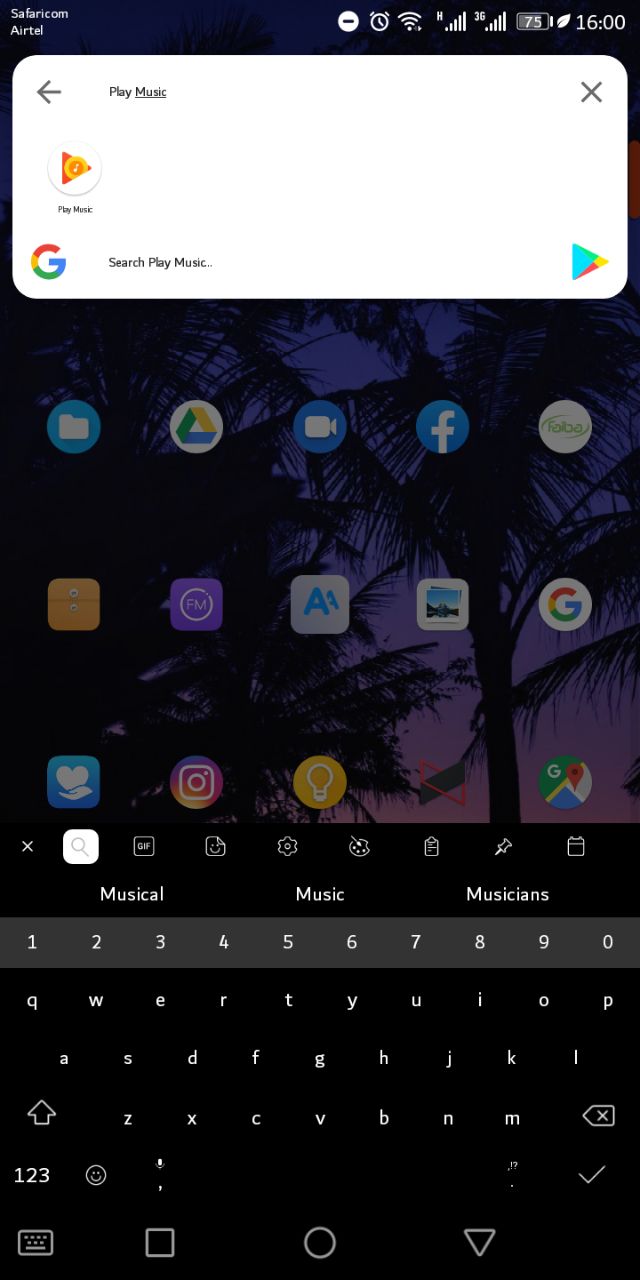Open the keyboard settings gear
The image size is (640, 1280).
point(288,847)
